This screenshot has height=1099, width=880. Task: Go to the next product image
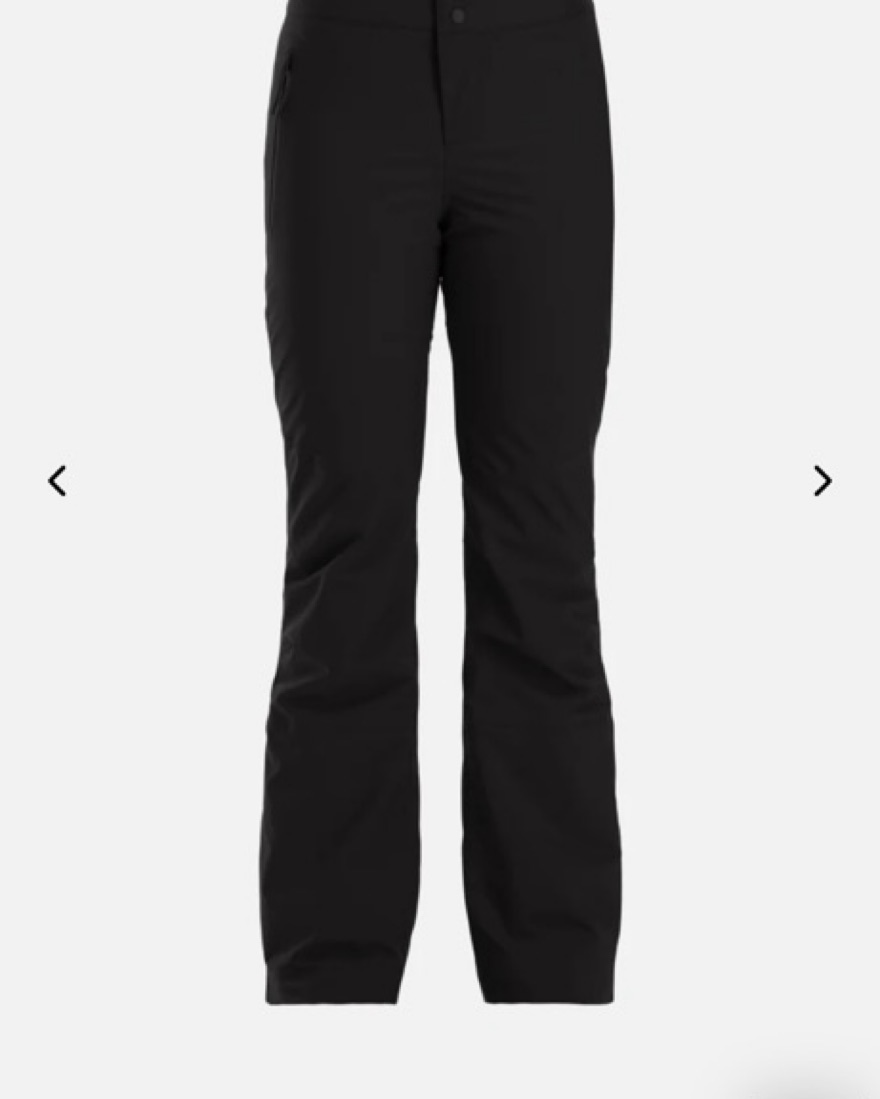pos(822,481)
